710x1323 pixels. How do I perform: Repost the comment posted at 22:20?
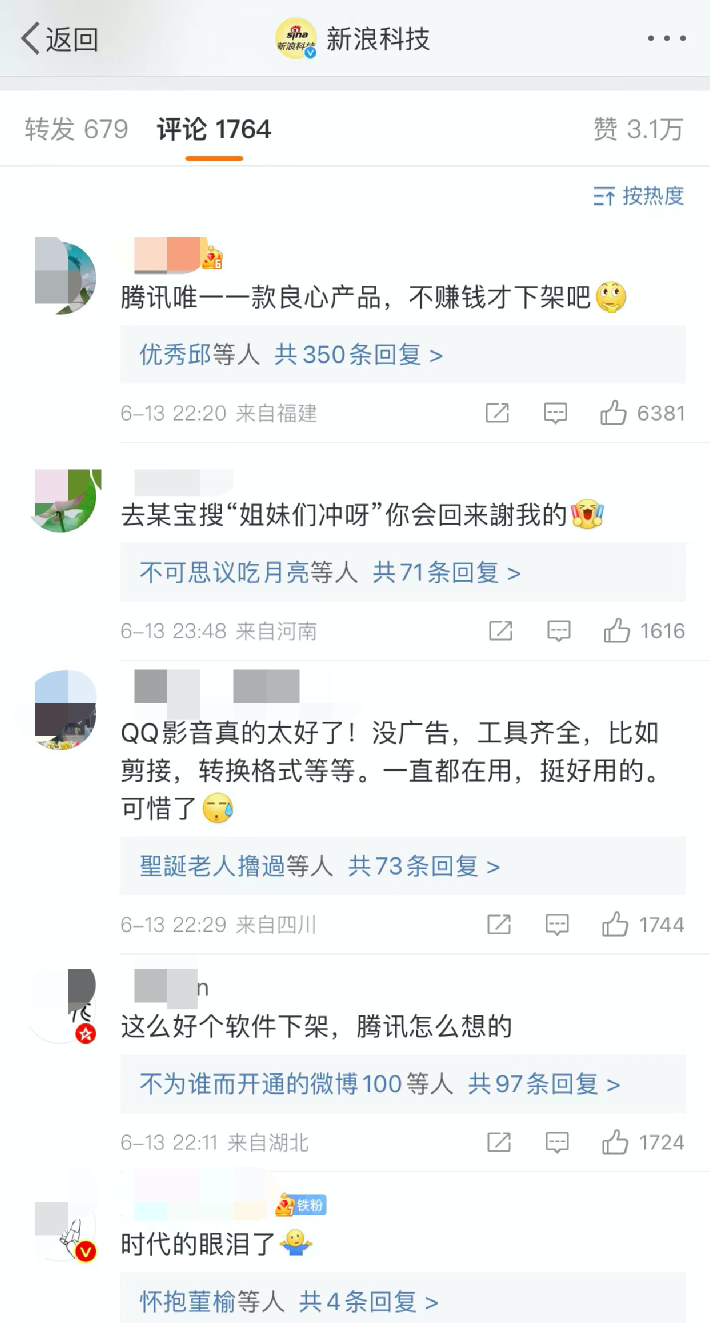click(x=497, y=413)
